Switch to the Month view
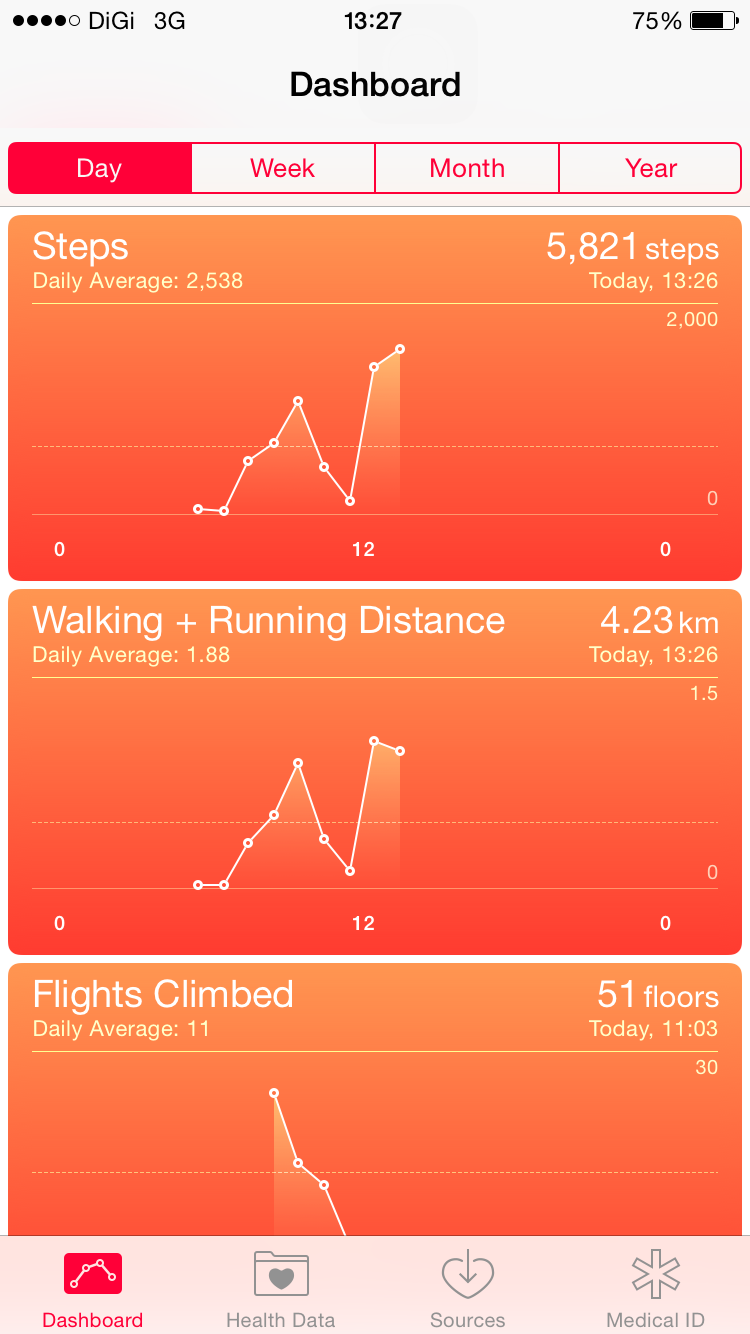Image resolution: width=750 pixels, height=1334 pixels. pyautogui.click(x=467, y=168)
